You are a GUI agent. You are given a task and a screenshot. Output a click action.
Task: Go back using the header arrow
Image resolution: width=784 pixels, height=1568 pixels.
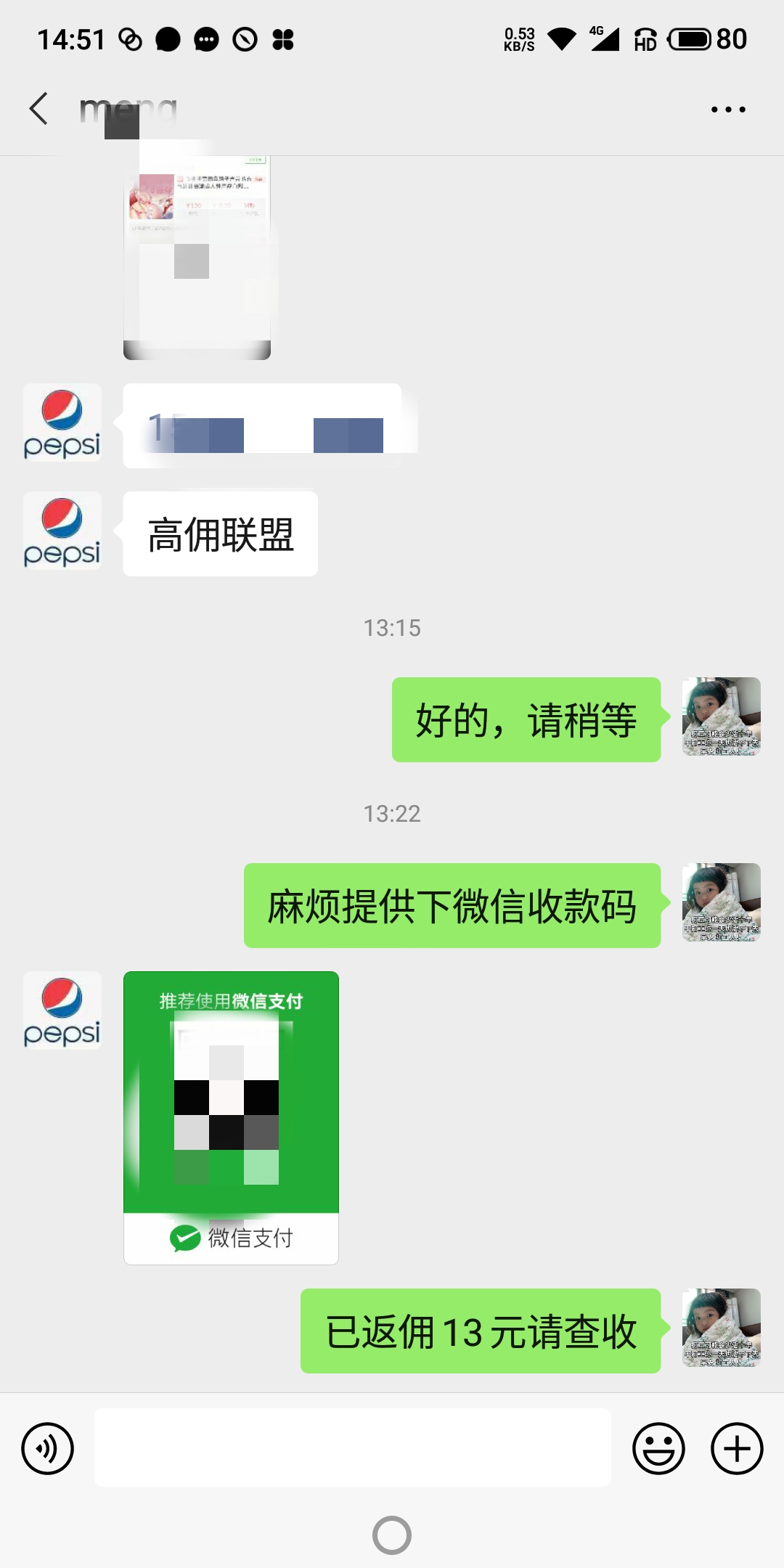click(x=39, y=109)
